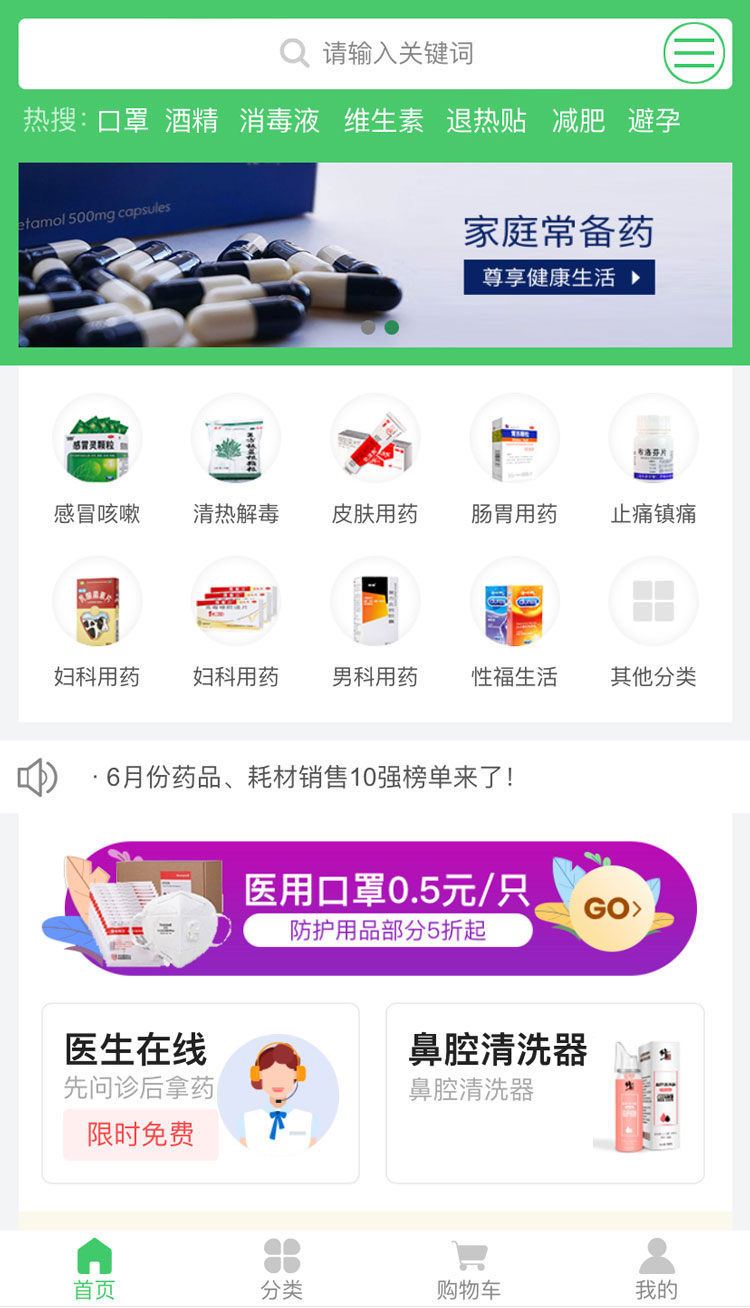Image resolution: width=750 pixels, height=1308 pixels.
Task: Open the 家庭常备药 banner
Action: (x=375, y=255)
